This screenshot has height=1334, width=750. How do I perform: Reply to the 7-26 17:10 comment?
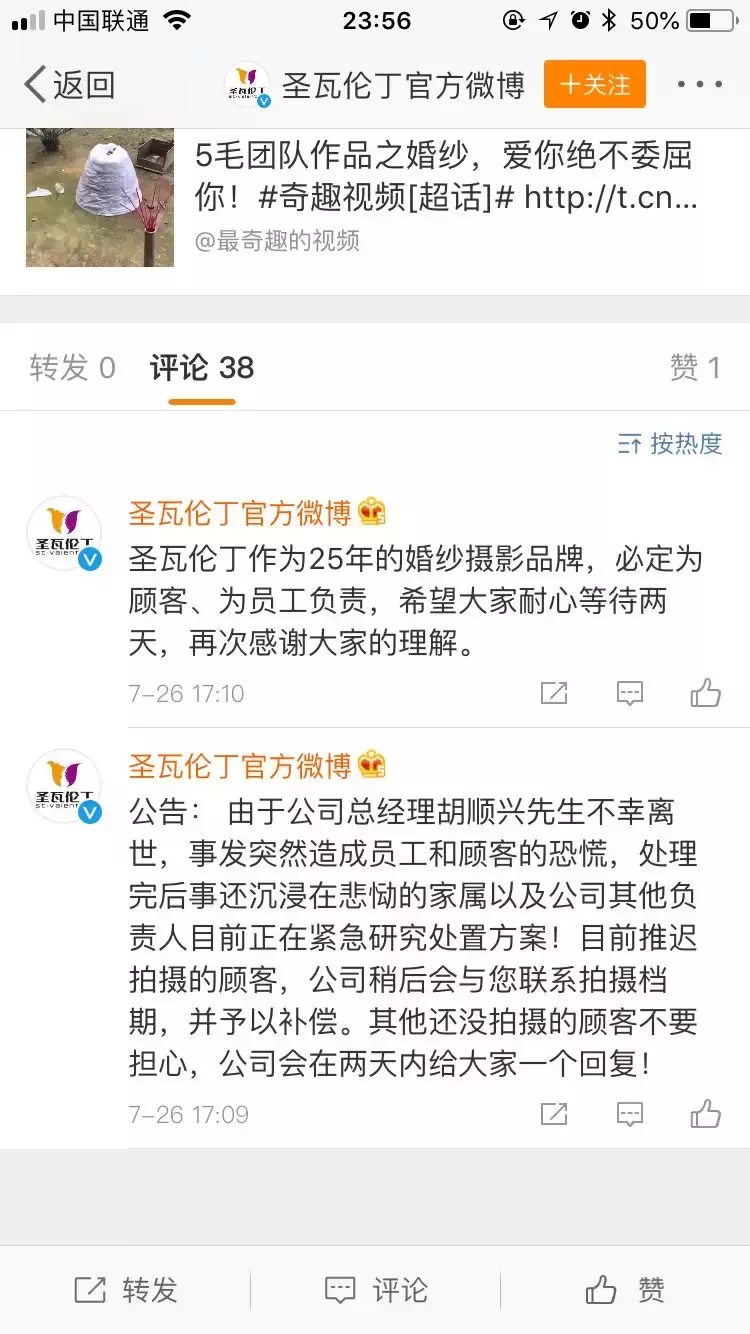click(x=630, y=693)
